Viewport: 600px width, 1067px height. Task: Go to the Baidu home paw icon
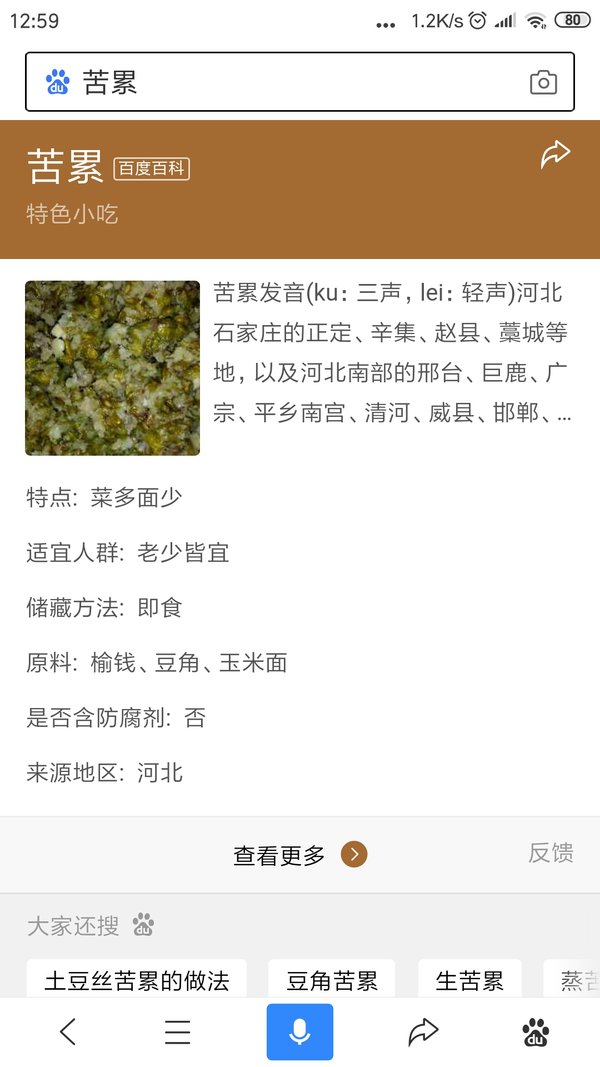click(535, 1032)
